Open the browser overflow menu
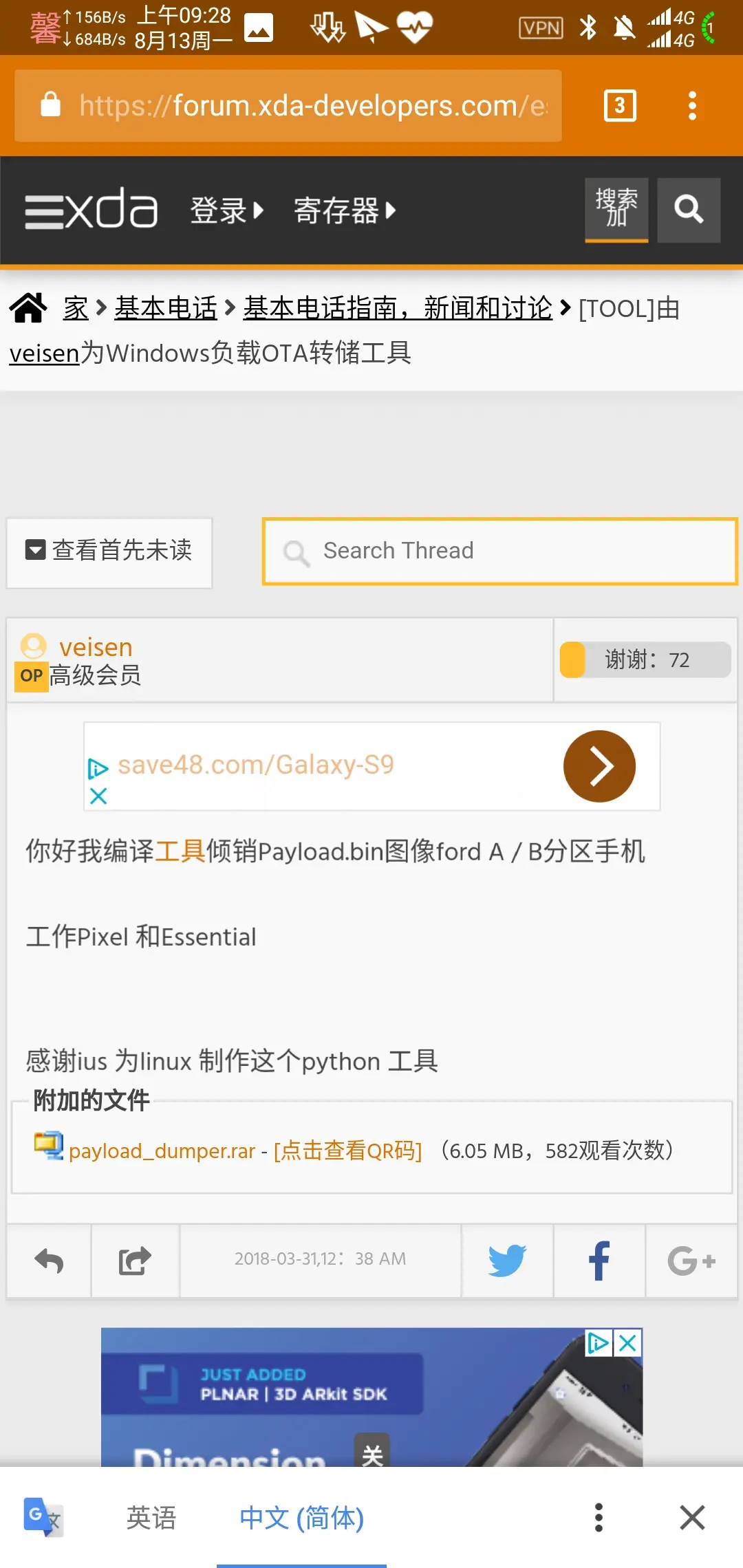Viewport: 743px width, 1568px height. tap(692, 106)
